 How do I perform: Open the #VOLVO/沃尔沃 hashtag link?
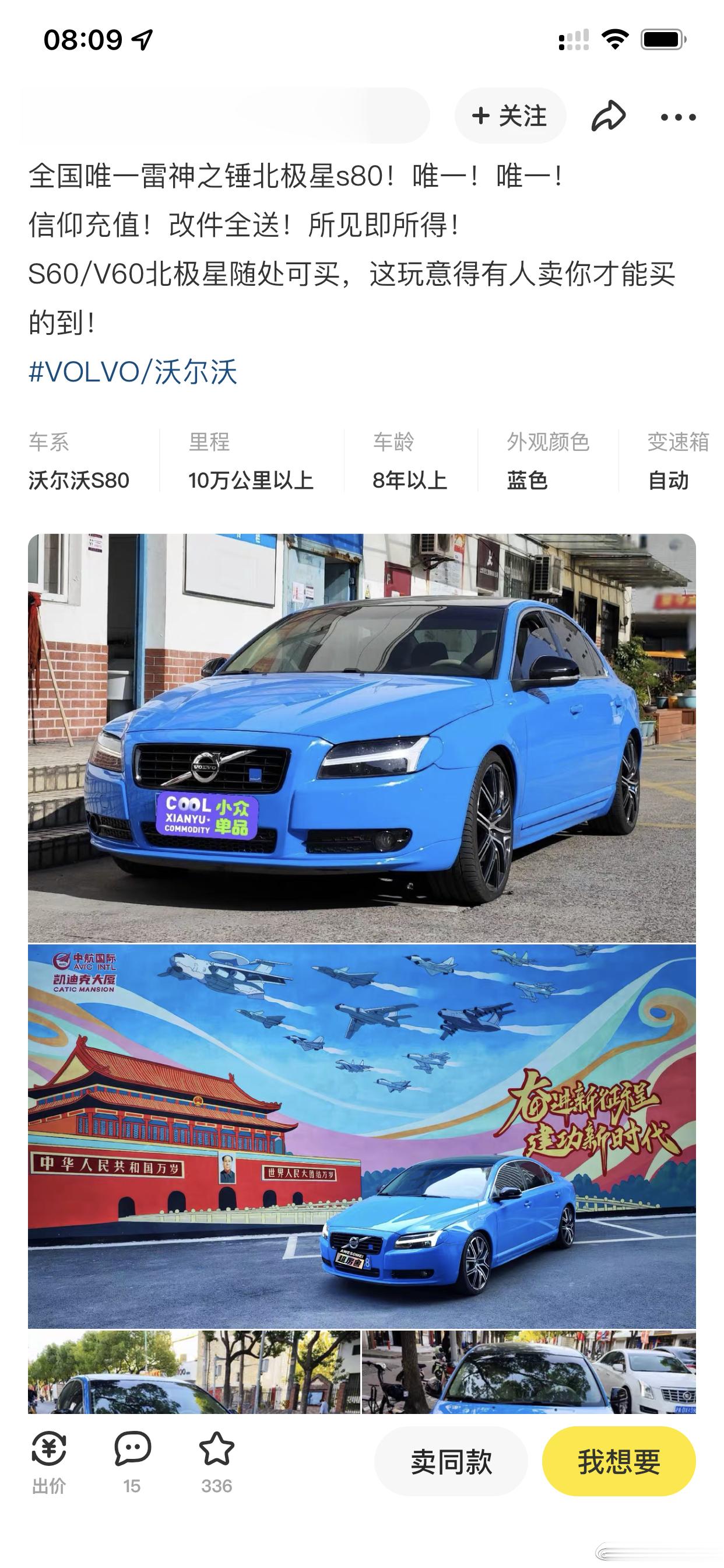tap(133, 372)
